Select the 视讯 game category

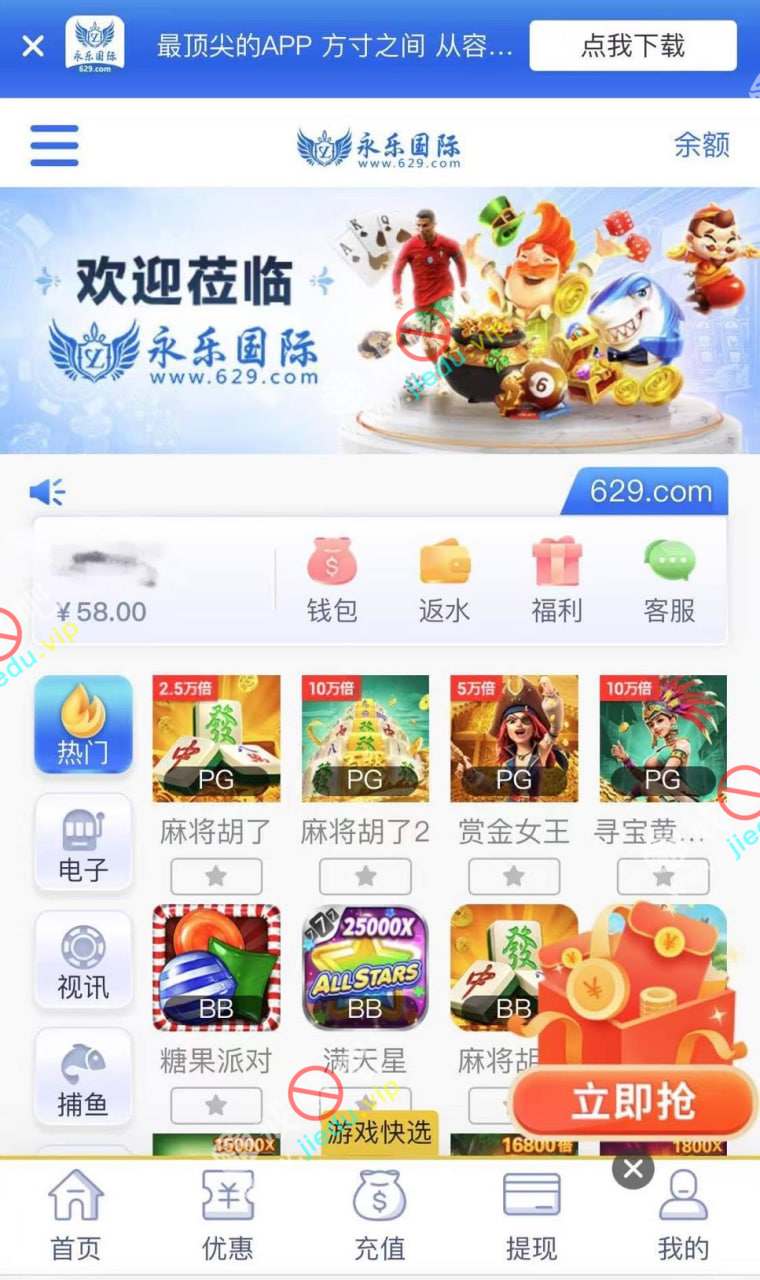83,959
